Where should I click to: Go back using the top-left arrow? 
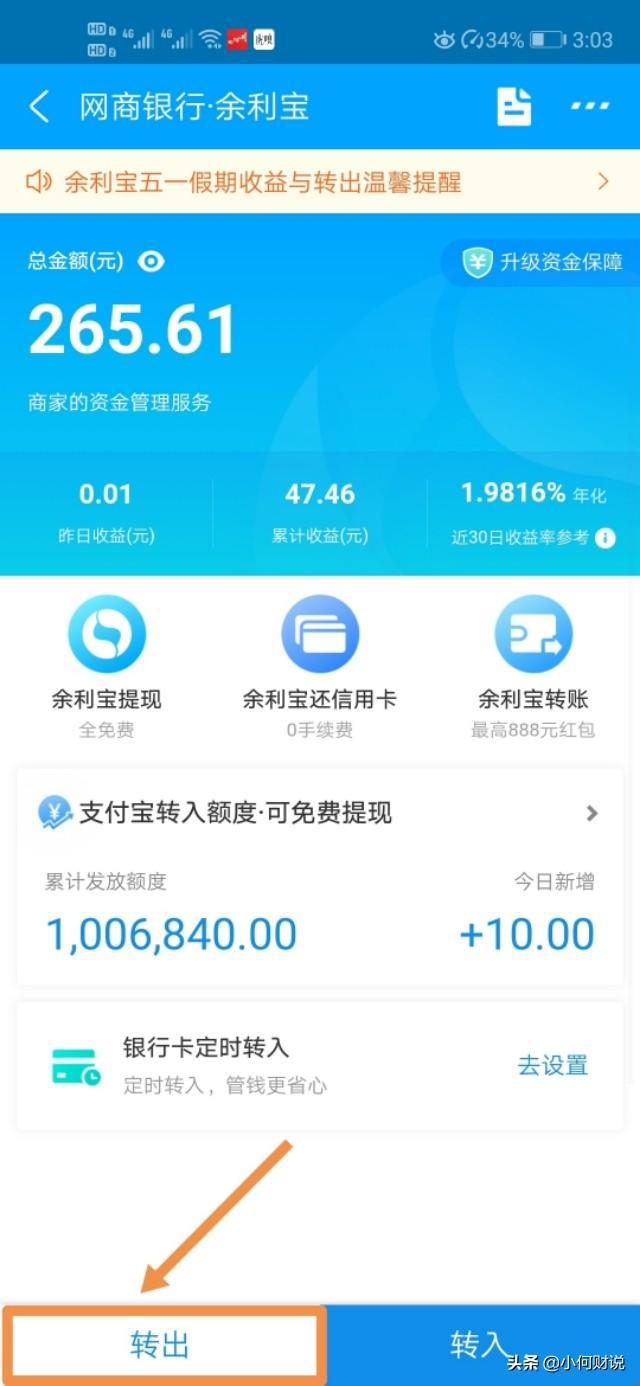(39, 106)
